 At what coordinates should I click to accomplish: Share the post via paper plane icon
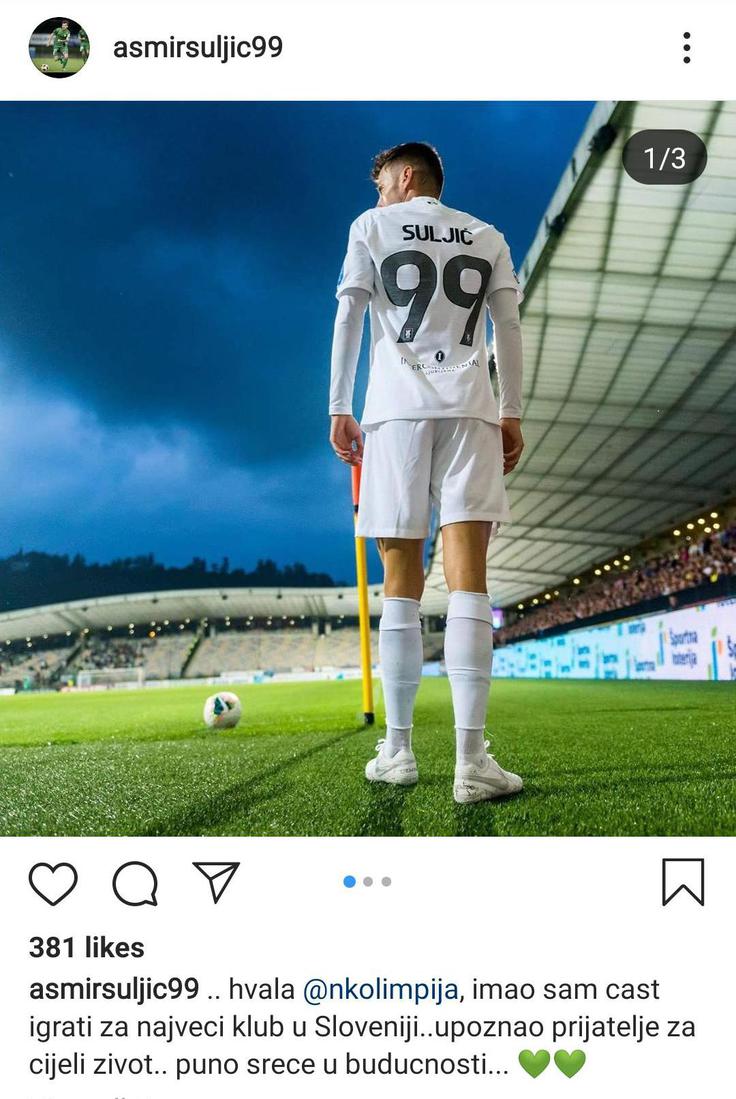216,882
